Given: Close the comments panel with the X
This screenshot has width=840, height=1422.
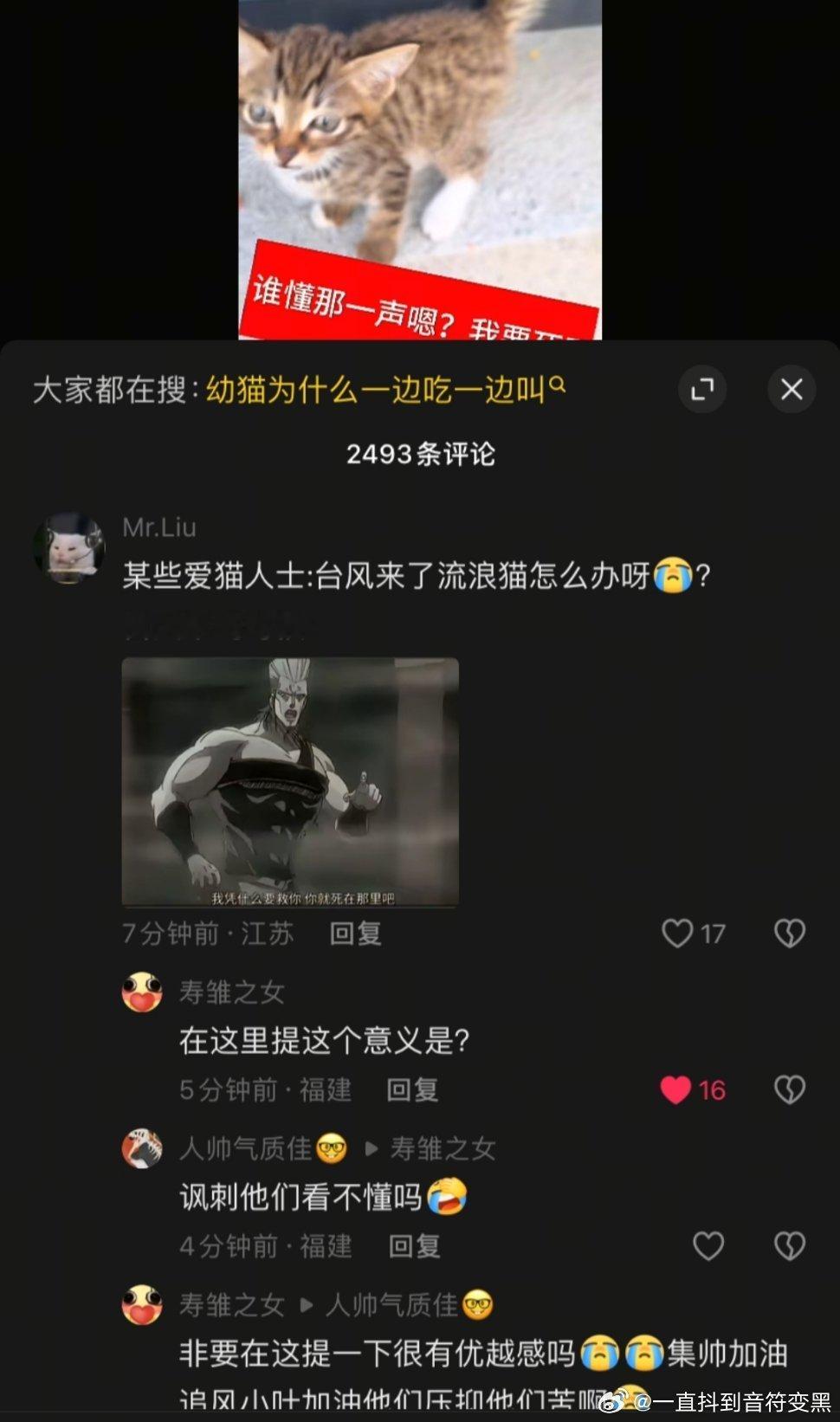Looking at the screenshot, I should [x=790, y=390].
